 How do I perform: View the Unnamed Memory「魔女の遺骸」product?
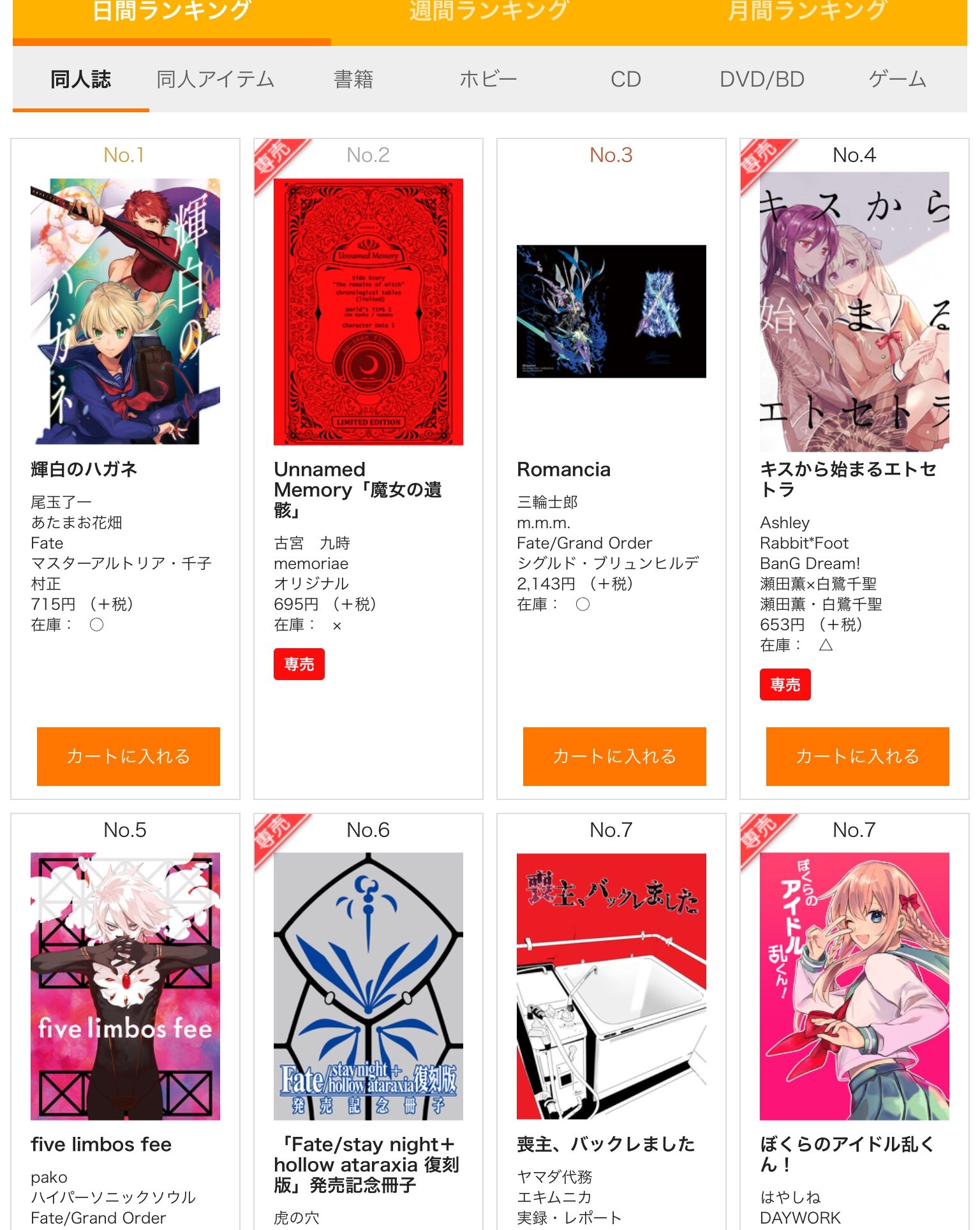coord(357,489)
